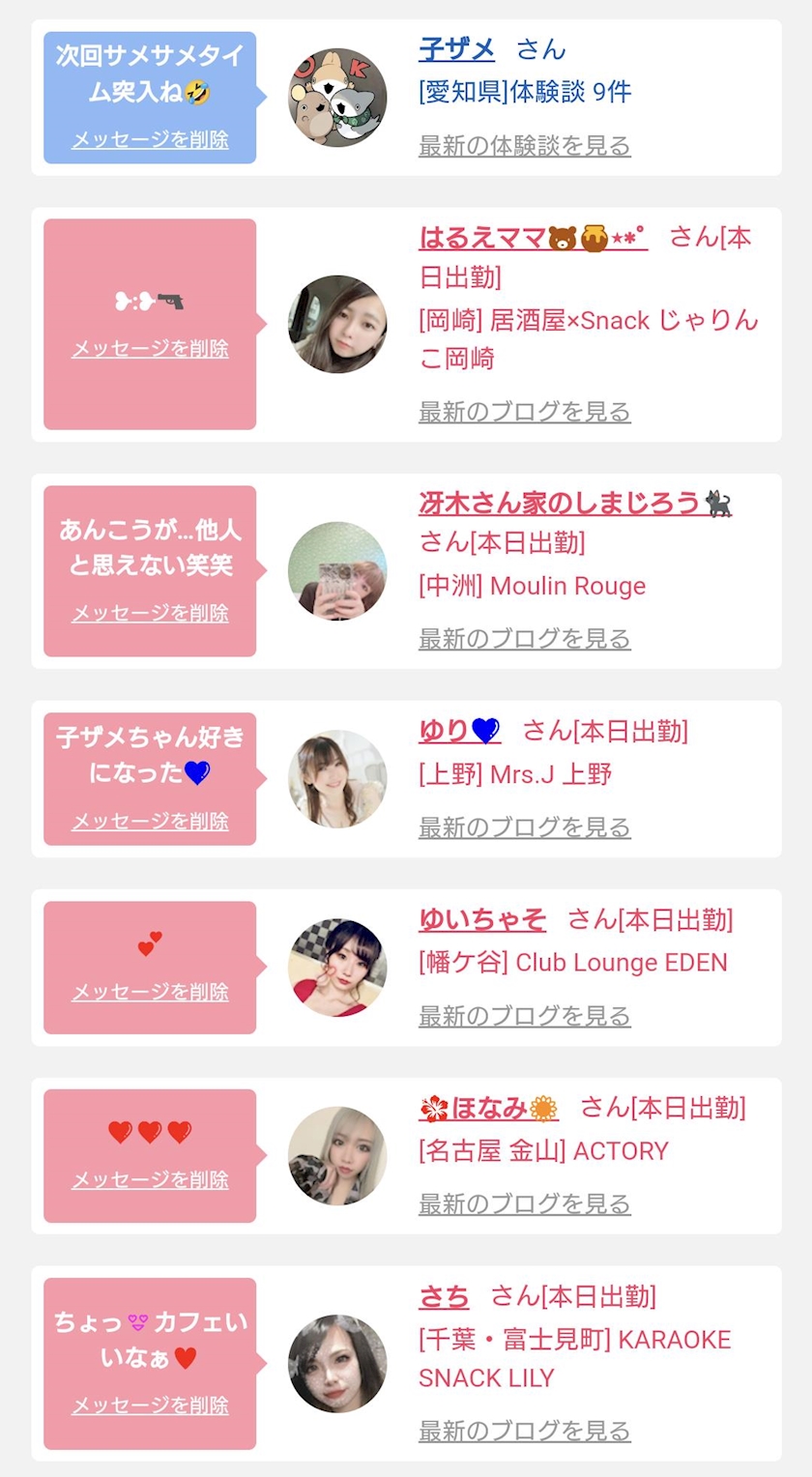Delete the 子ザメちゃん好きになった message
This screenshot has height=1477, width=812.
(150, 822)
